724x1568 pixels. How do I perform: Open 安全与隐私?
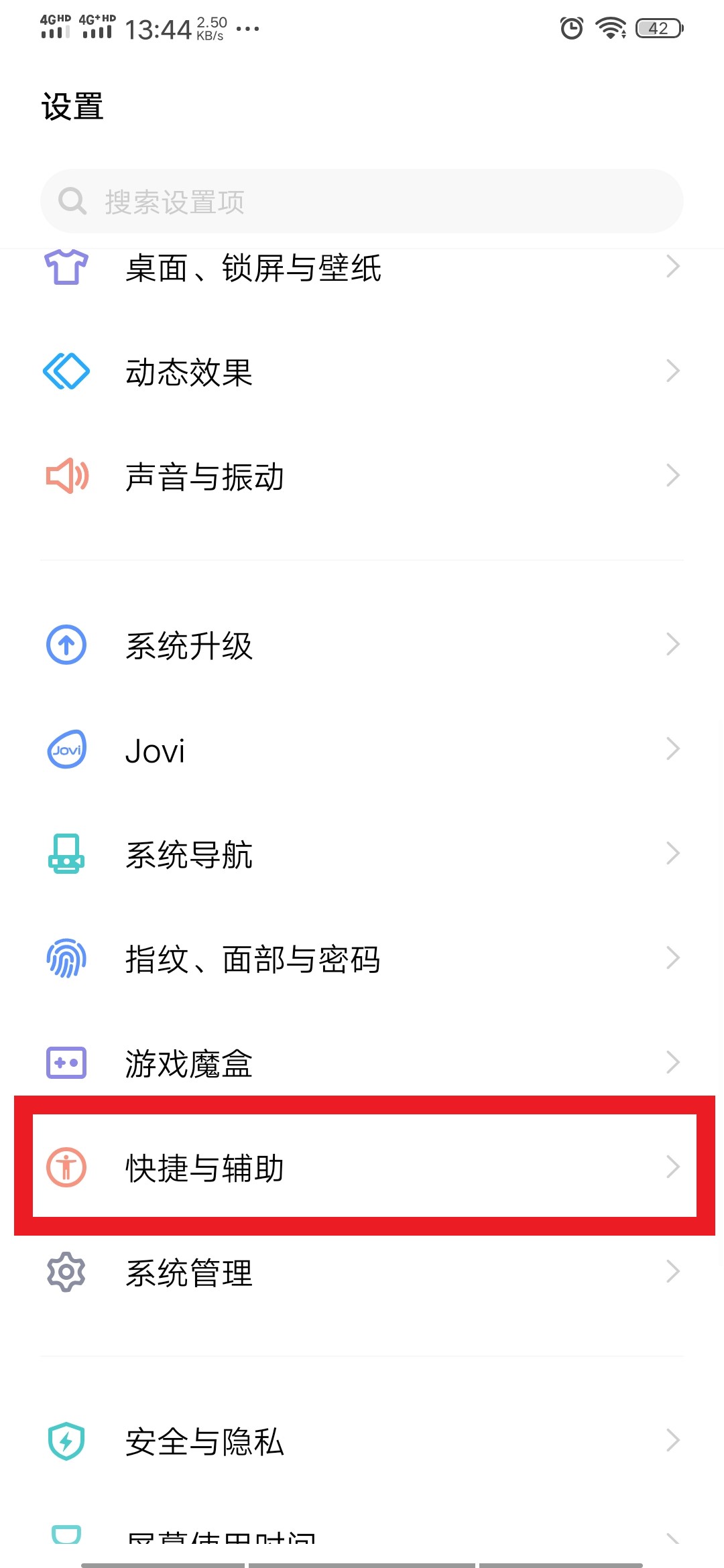[362, 1441]
